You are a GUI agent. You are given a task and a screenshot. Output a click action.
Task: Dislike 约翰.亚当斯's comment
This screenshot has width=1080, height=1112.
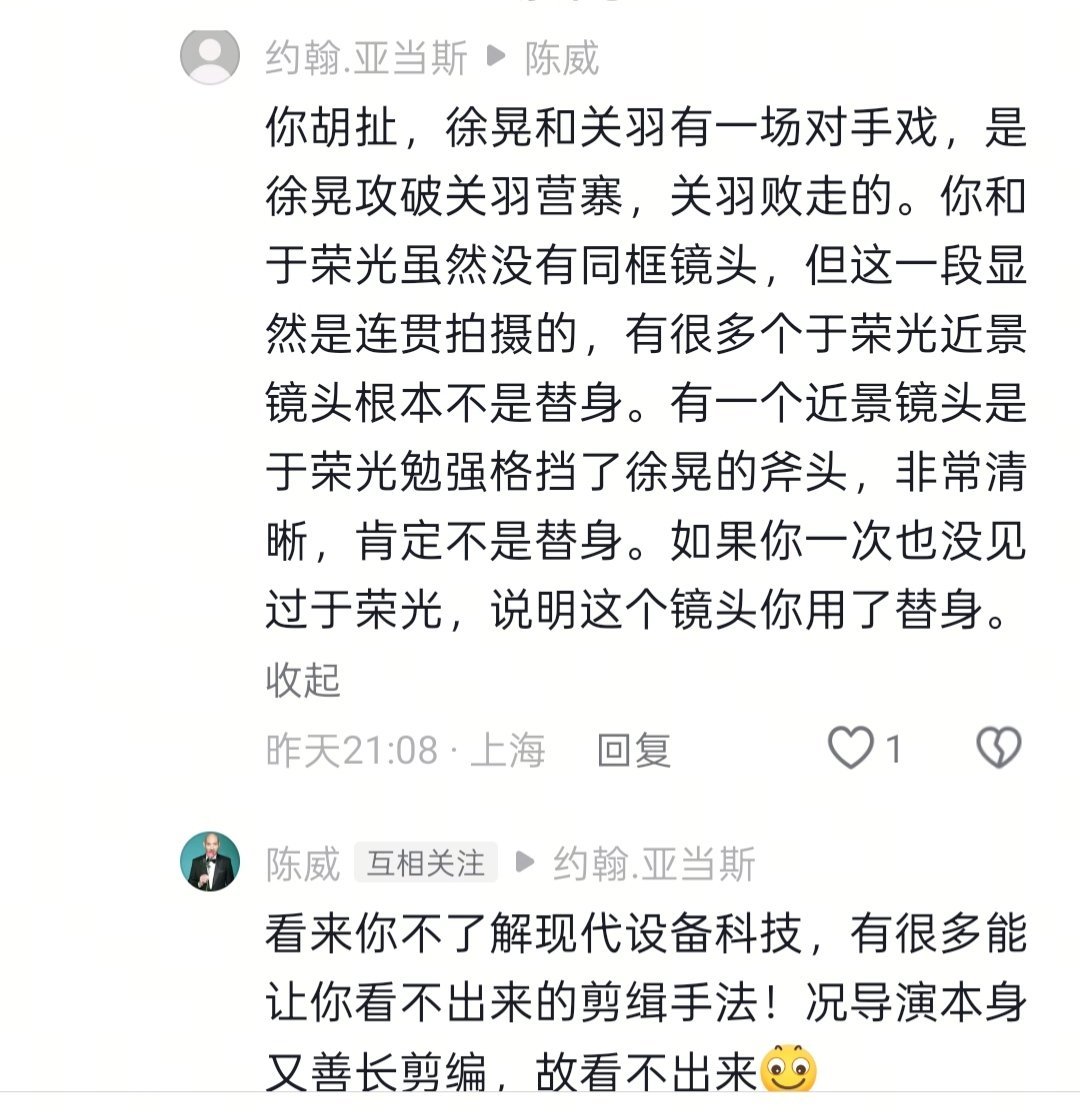tap(997, 748)
